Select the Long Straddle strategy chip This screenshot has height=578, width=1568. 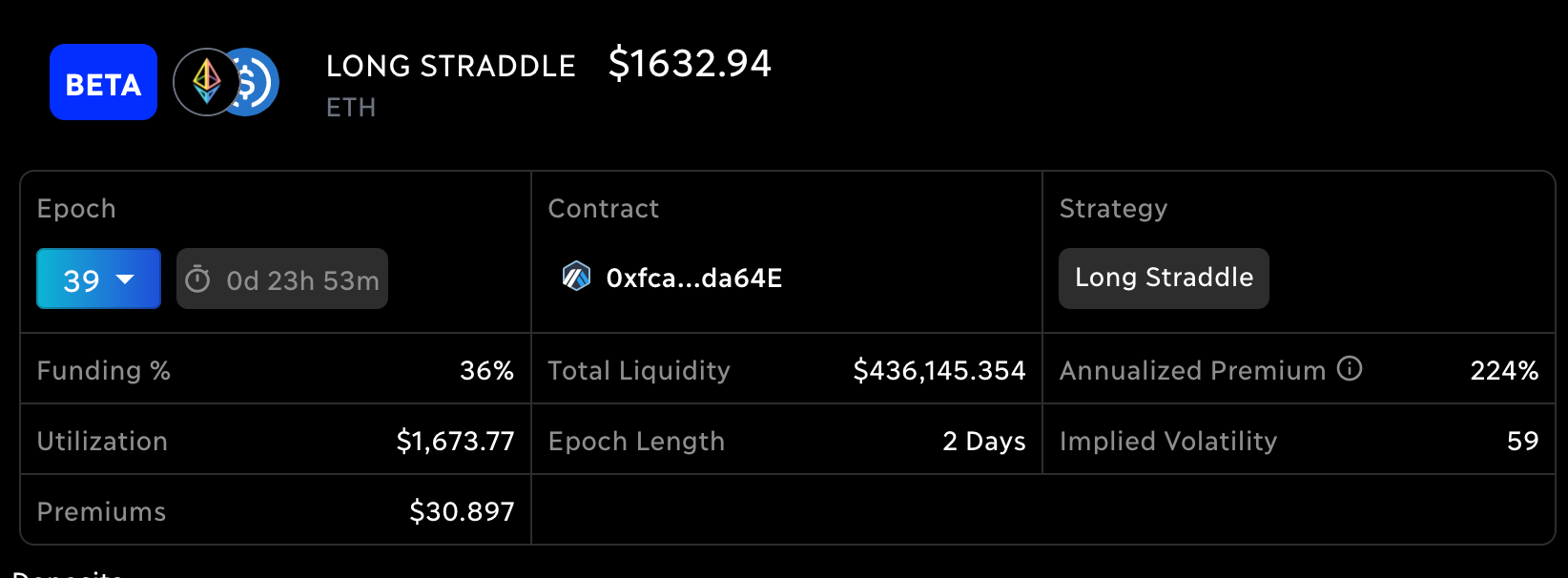1163,278
